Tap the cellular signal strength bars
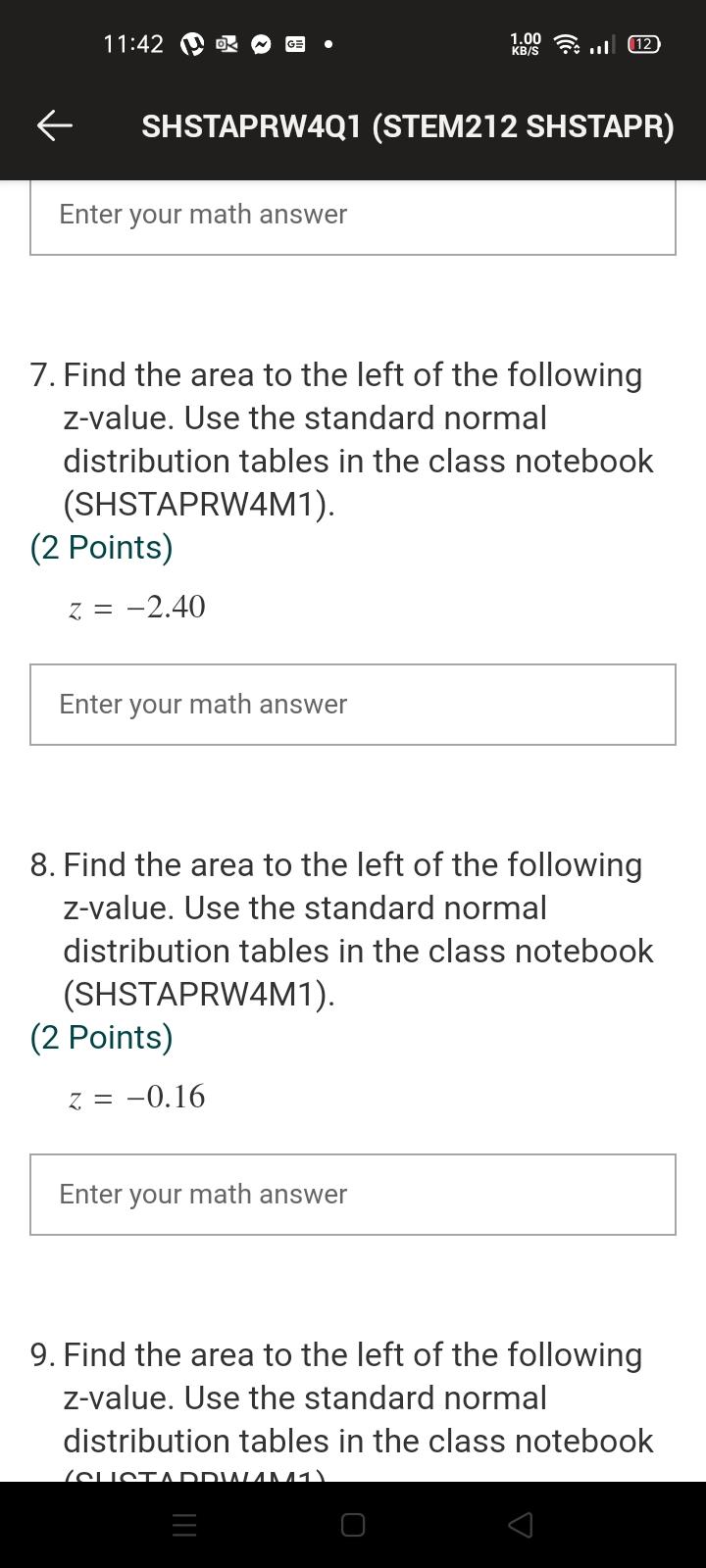The width and height of the screenshot is (706, 1568). [x=601, y=44]
